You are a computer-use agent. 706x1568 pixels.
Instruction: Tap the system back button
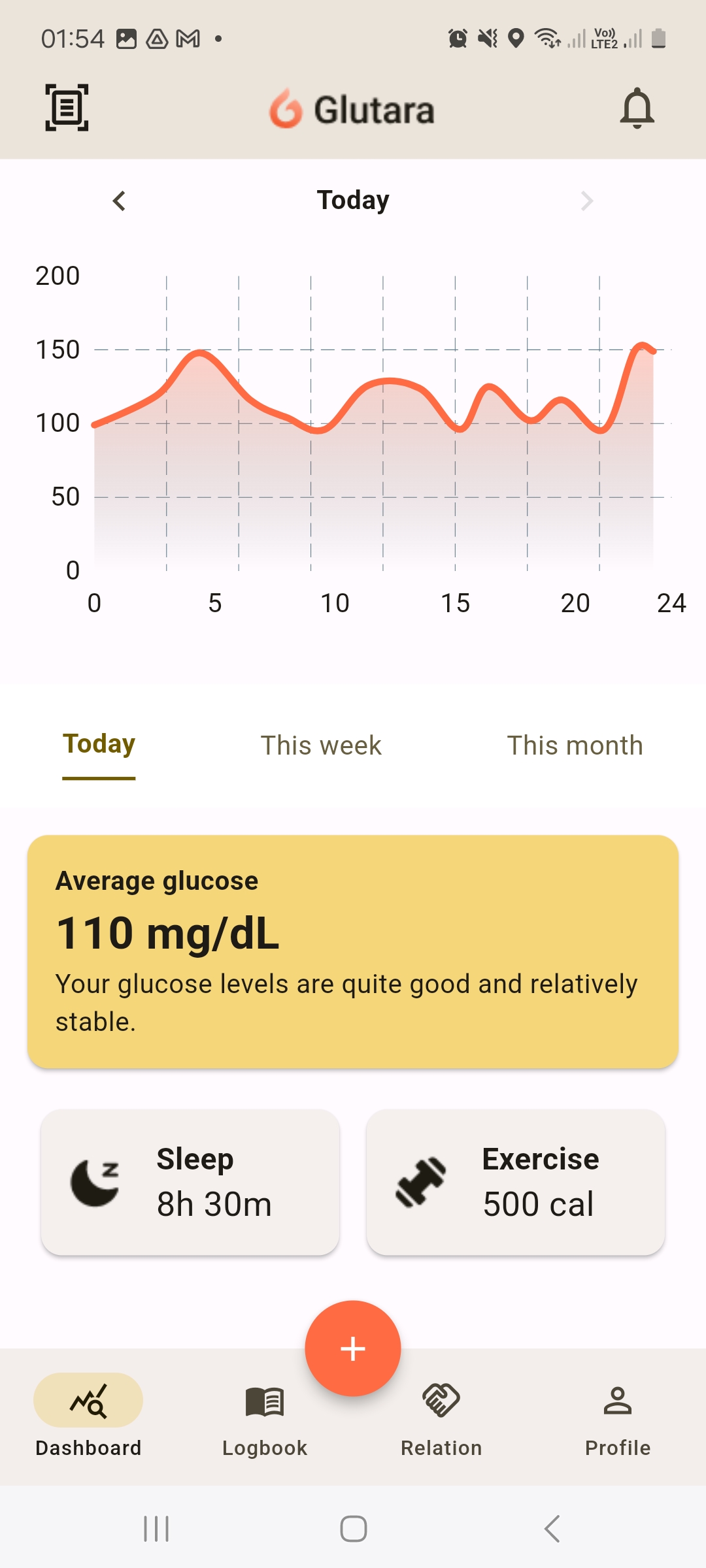point(552,1529)
